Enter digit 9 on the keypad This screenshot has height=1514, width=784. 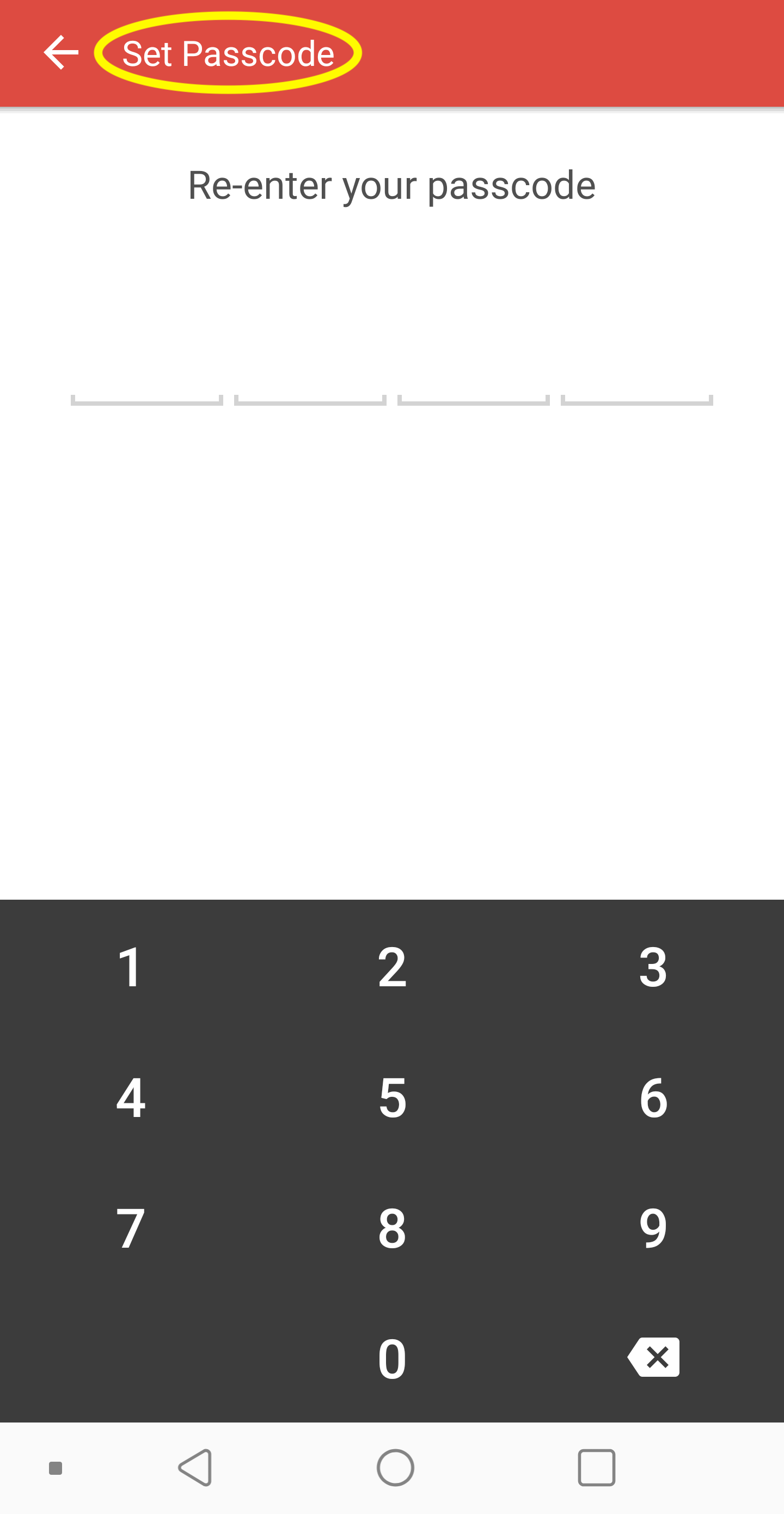click(653, 1228)
